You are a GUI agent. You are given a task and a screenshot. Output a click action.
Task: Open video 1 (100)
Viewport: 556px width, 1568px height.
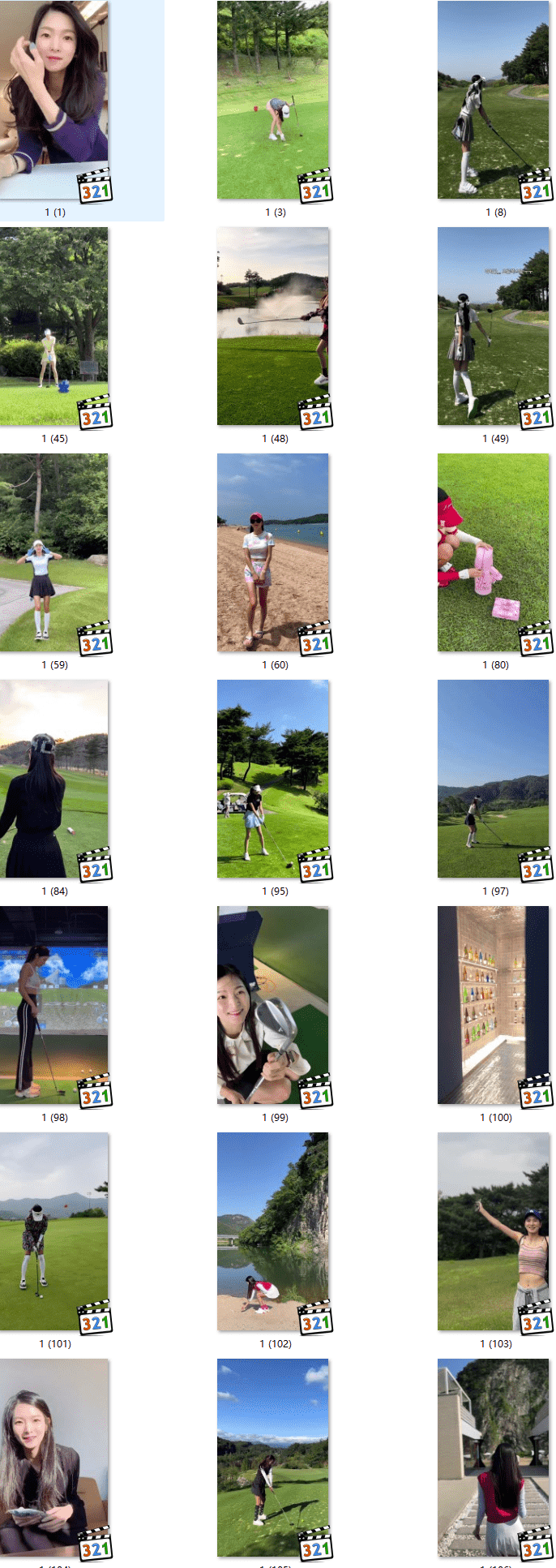coord(494,1005)
